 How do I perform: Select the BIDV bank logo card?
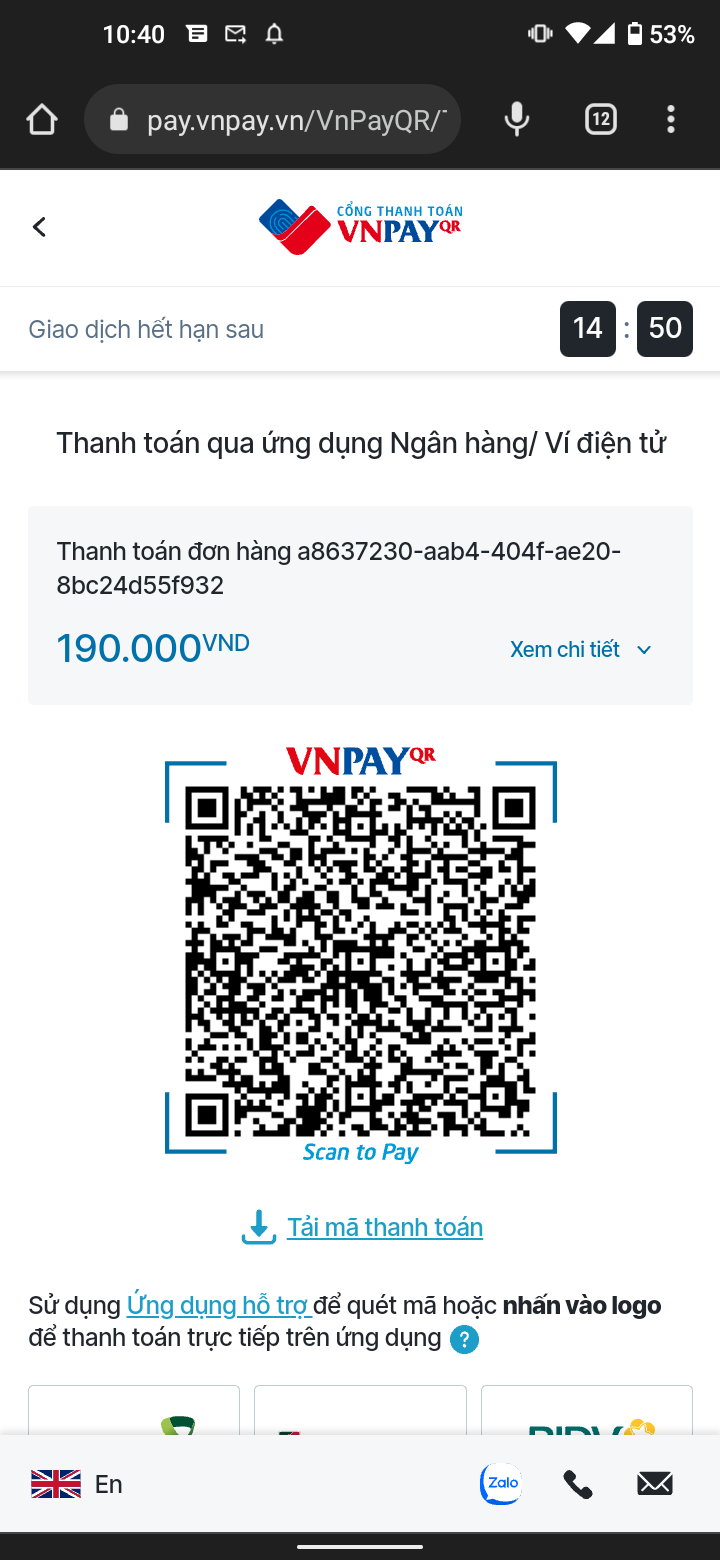coord(587,1414)
